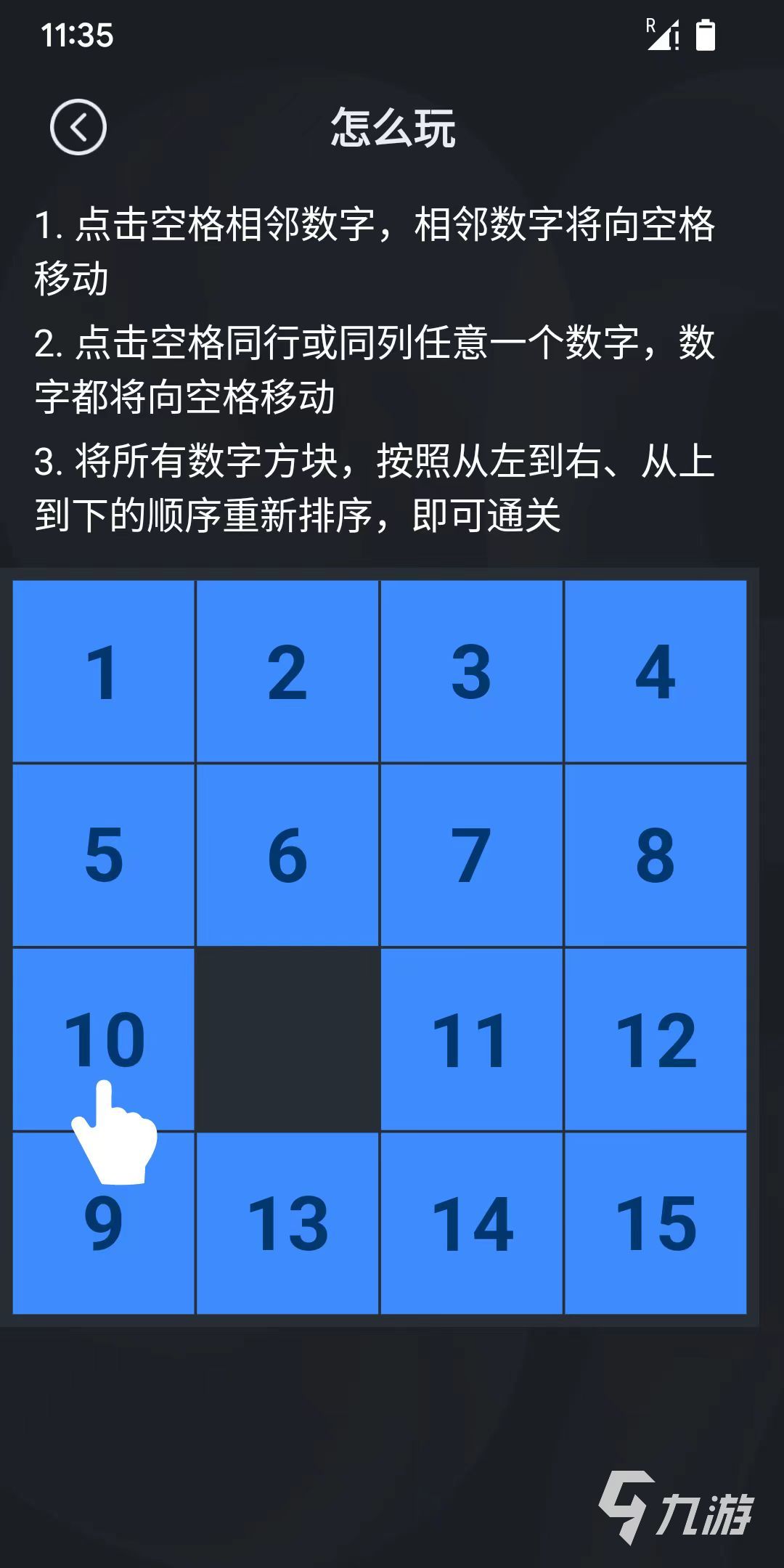
Task: Tap tile 10 to slide it
Action: tap(104, 1040)
